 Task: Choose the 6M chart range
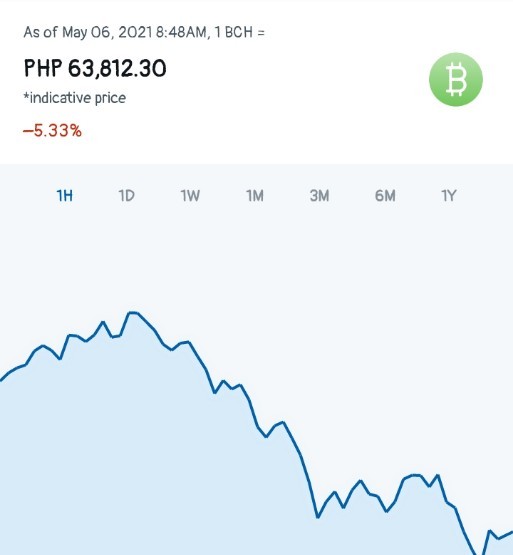coord(385,196)
